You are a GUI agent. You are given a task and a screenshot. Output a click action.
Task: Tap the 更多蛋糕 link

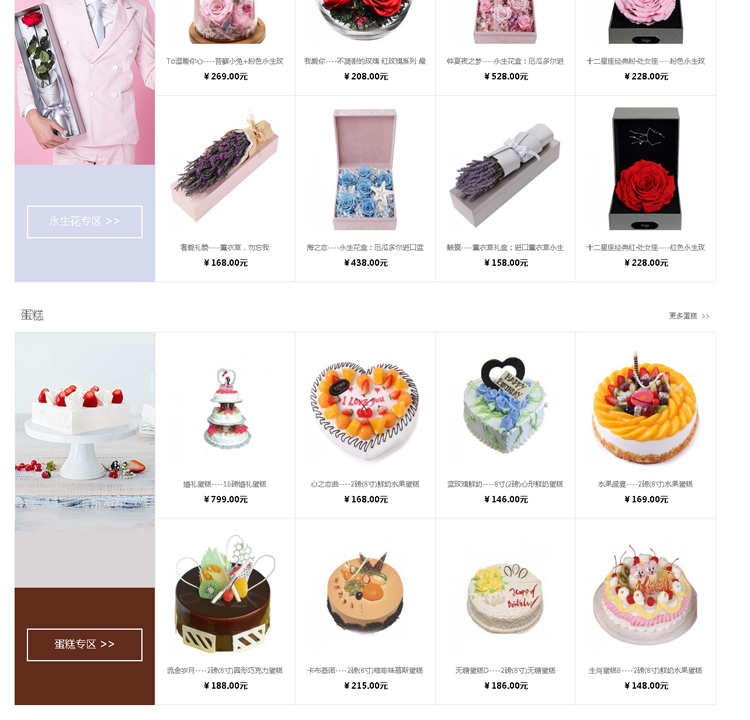click(689, 316)
